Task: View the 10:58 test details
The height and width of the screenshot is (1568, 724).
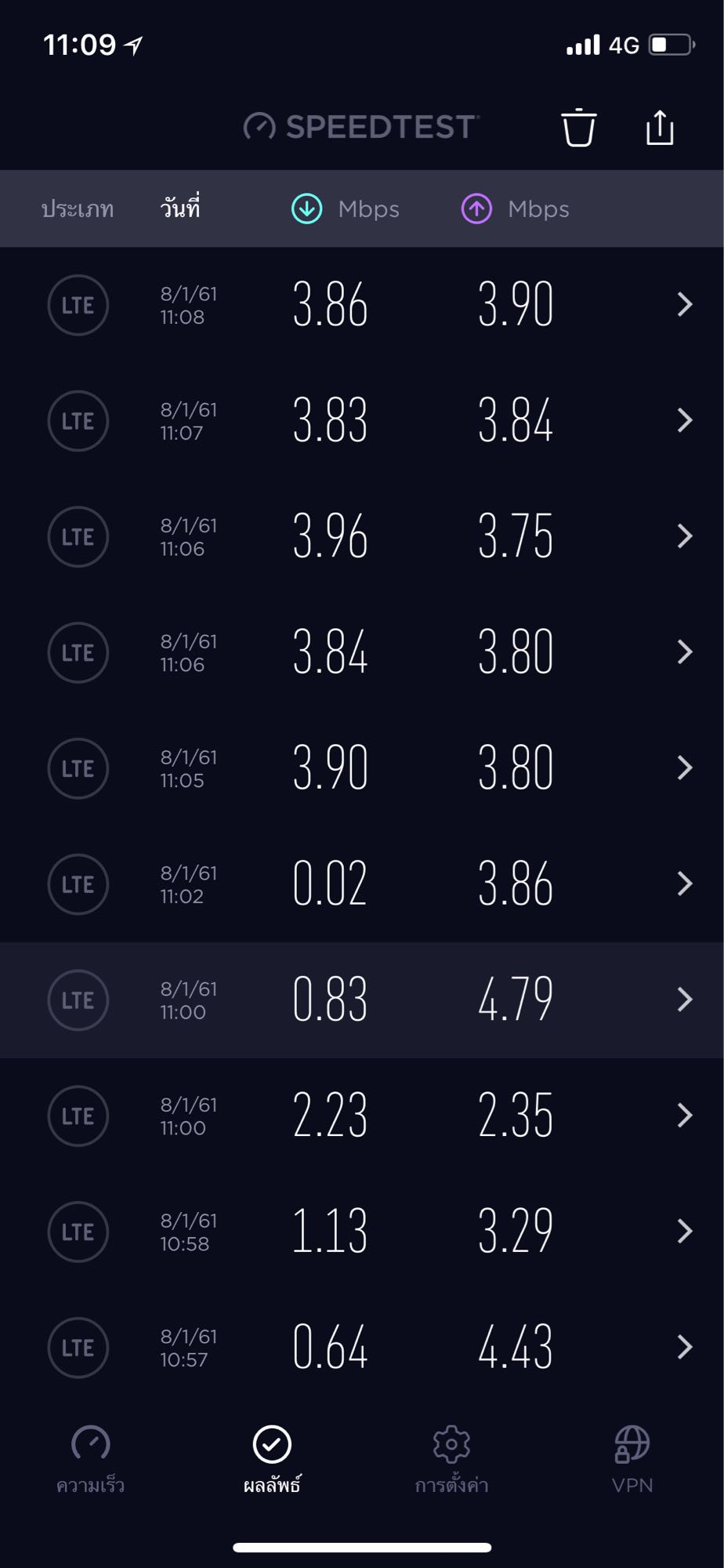Action: click(362, 1232)
